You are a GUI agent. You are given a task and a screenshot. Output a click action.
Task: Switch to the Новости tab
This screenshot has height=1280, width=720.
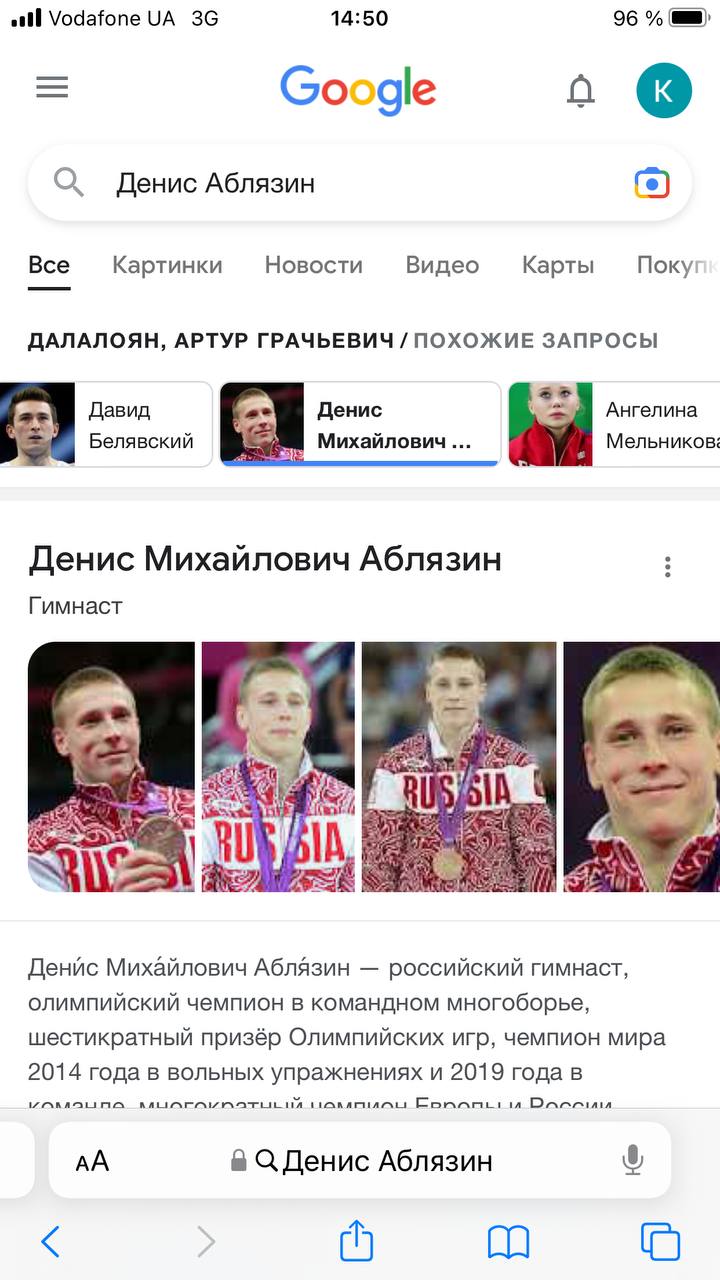(x=313, y=265)
